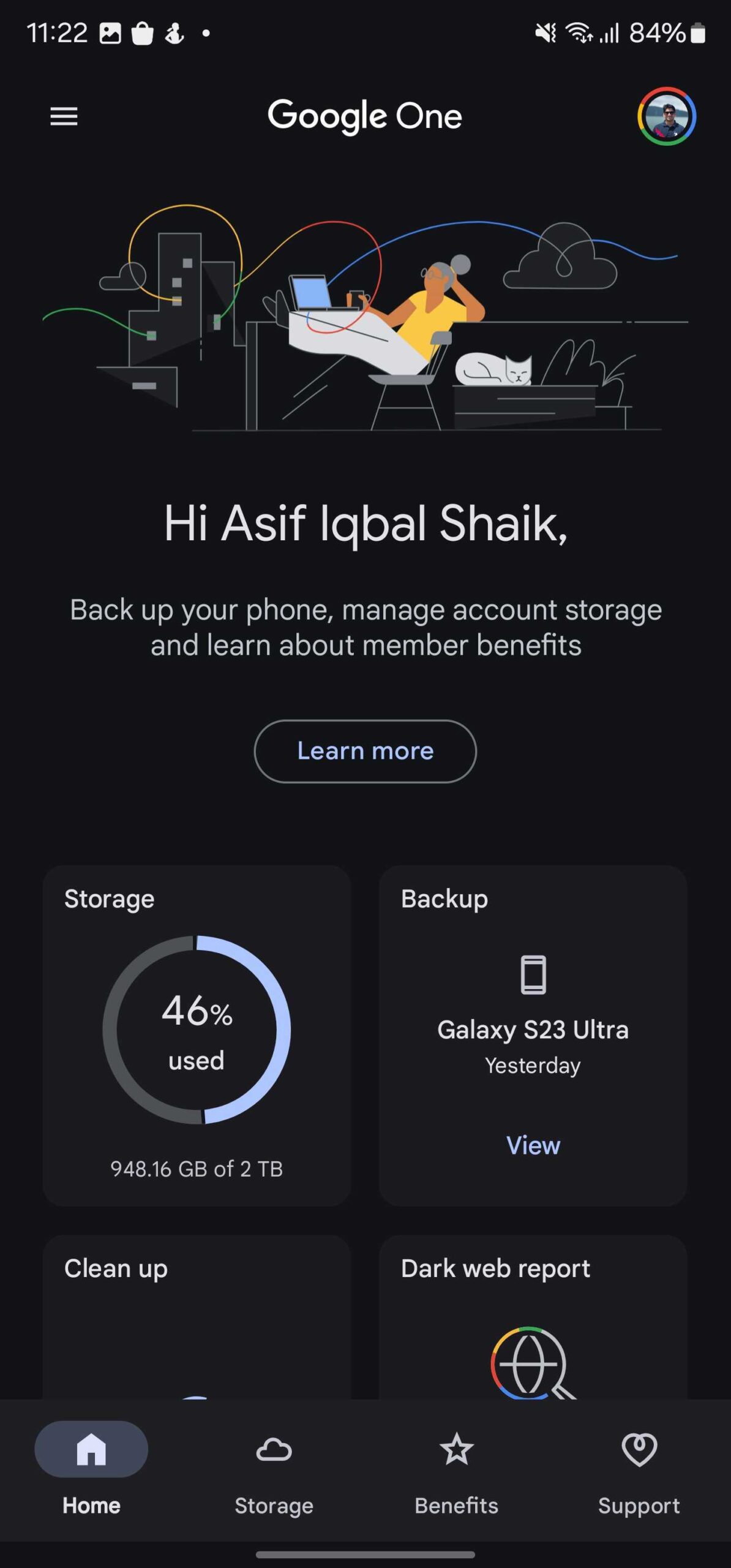Image resolution: width=731 pixels, height=1568 pixels.
Task: Open the Clean up card
Action: [x=197, y=1317]
